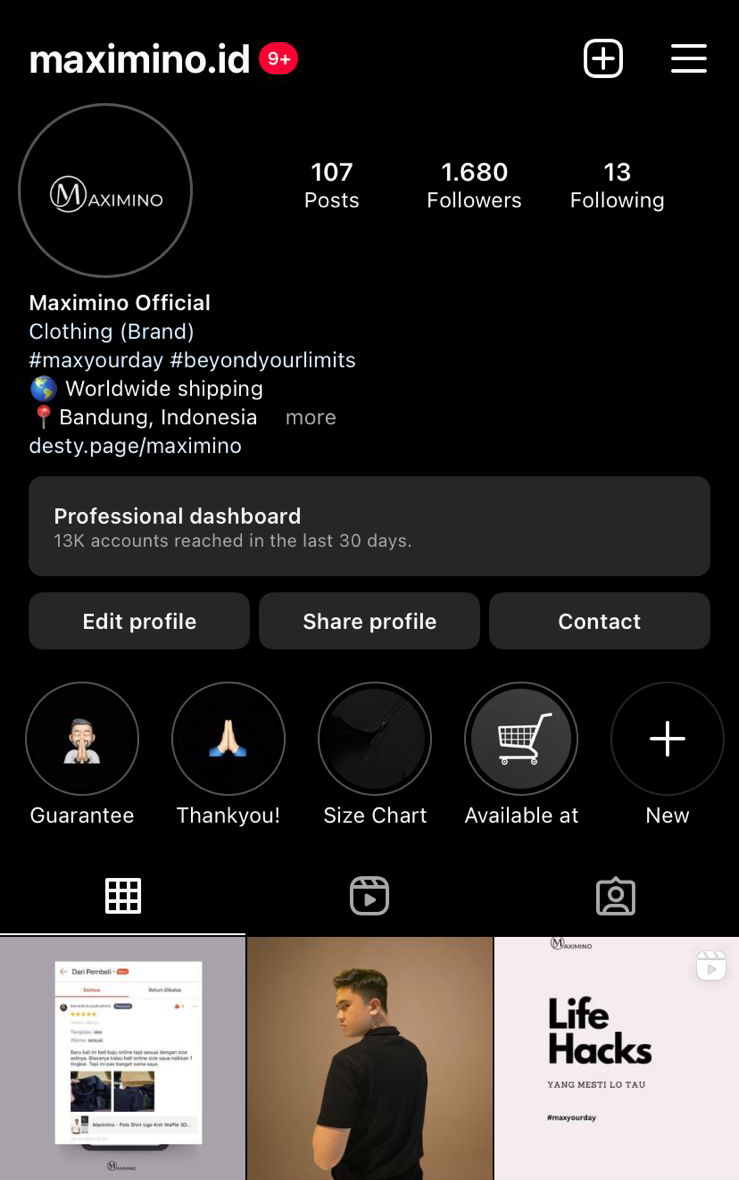Add a New highlight

pyautogui.click(x=667, y=739)
